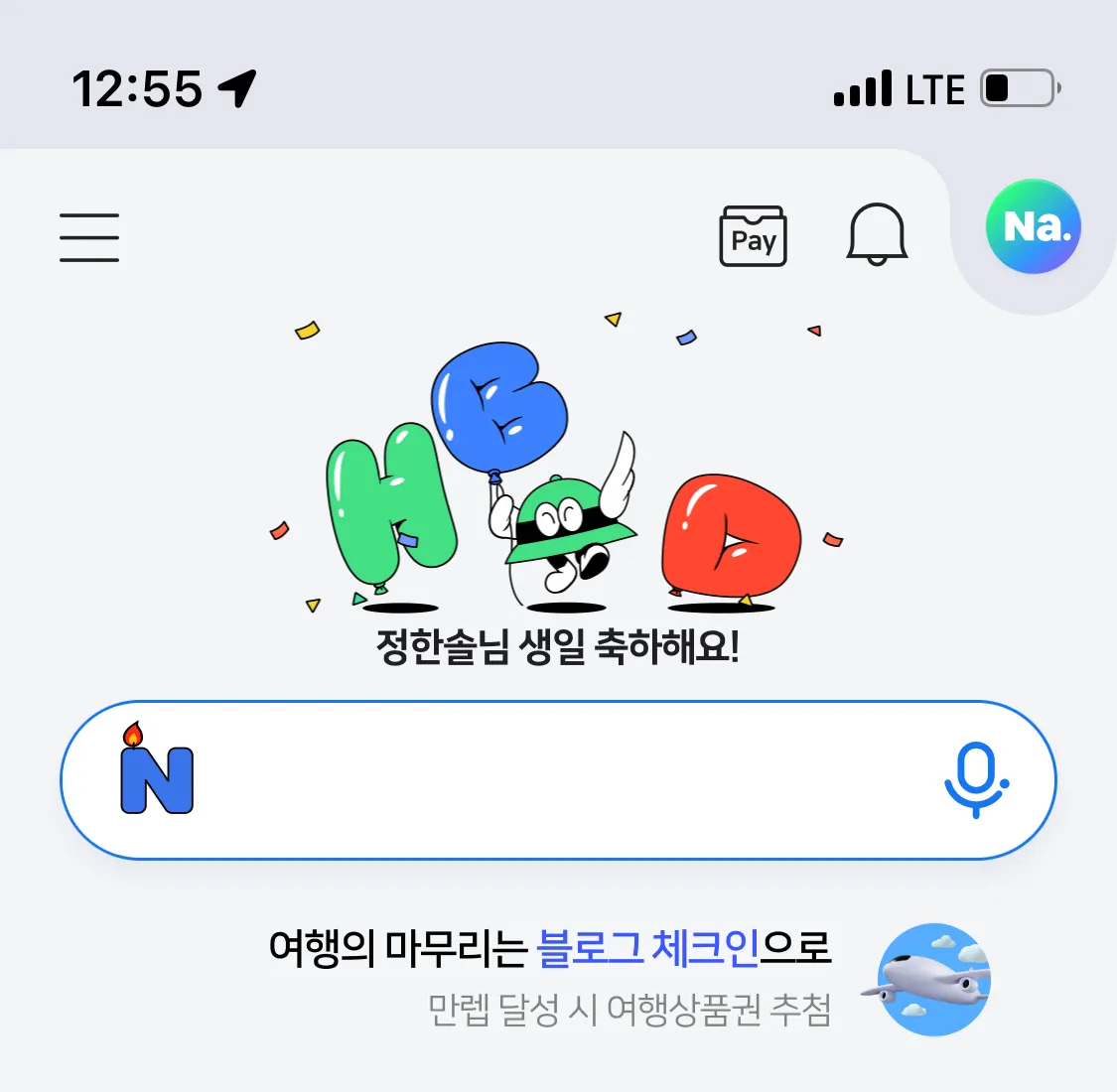Start voice search with the microphone

[976, 780]
